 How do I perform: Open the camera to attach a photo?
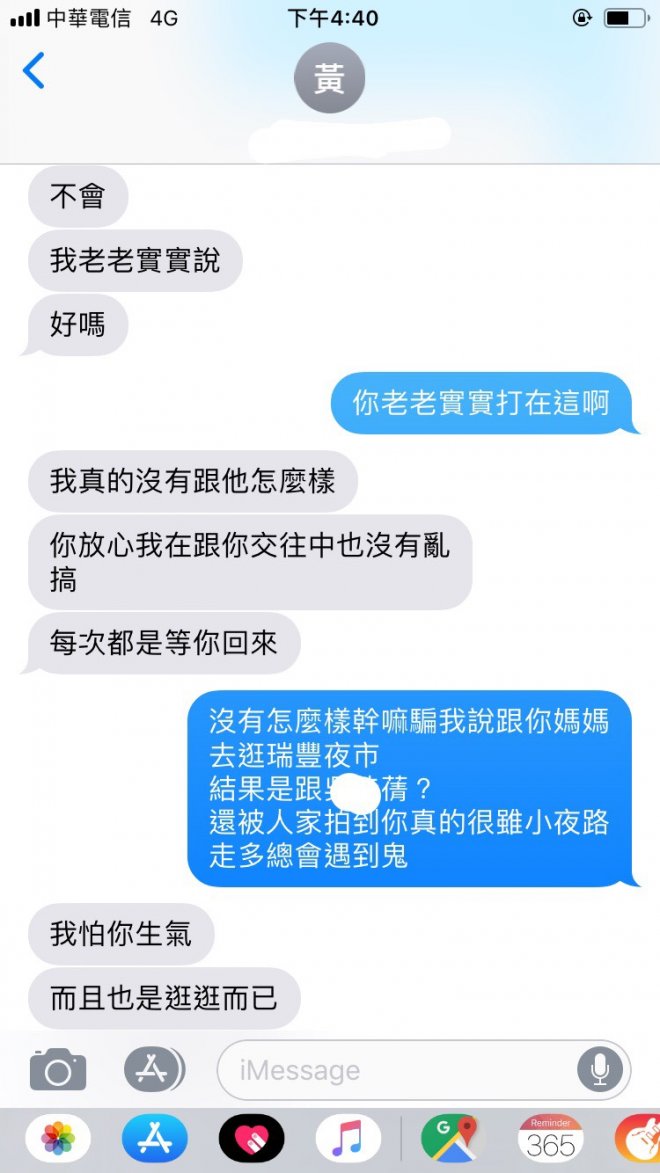tap(58, 1070)
